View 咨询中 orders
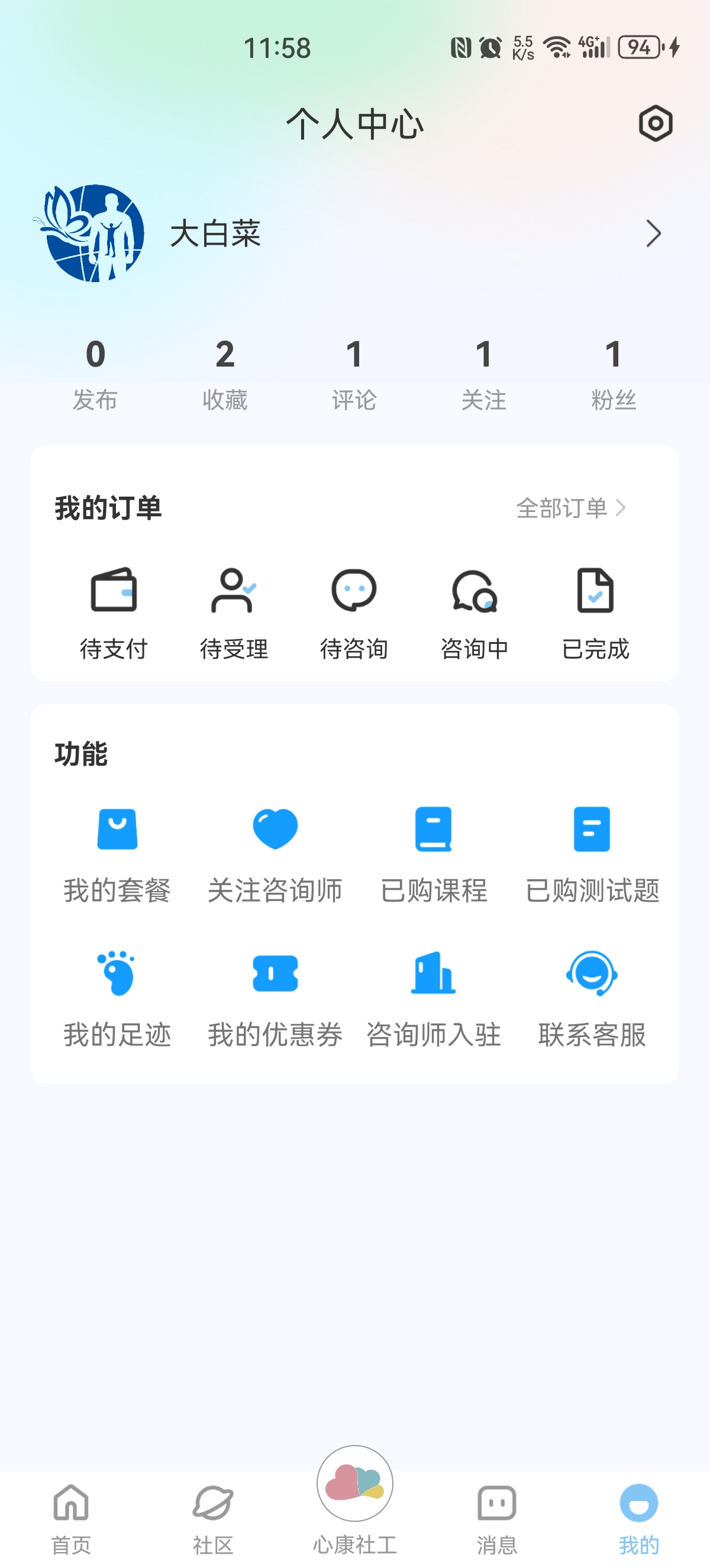 [x=475, y=613]
